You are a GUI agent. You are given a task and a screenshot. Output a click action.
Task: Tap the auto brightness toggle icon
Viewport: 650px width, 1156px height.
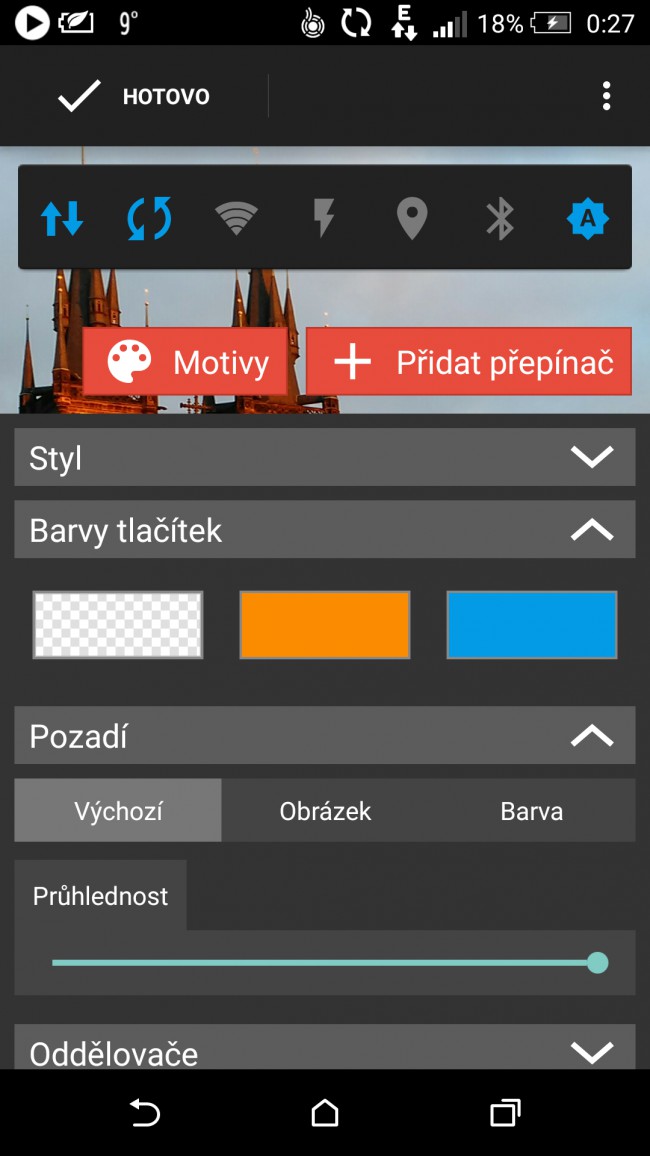(x=588, y=218)
